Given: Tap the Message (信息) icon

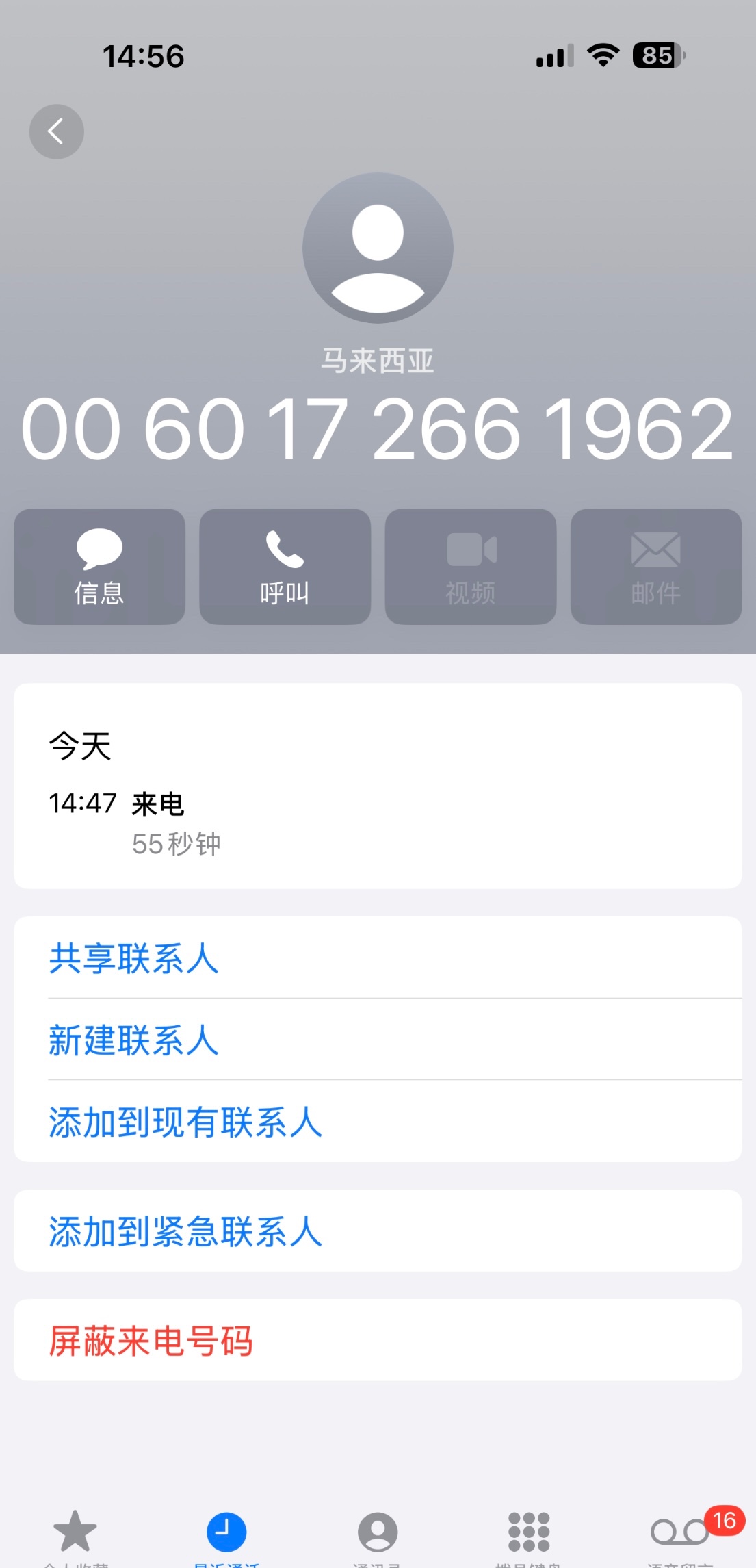Looking at the screenshot, I should pyautogui.click(x=99, y=567).
